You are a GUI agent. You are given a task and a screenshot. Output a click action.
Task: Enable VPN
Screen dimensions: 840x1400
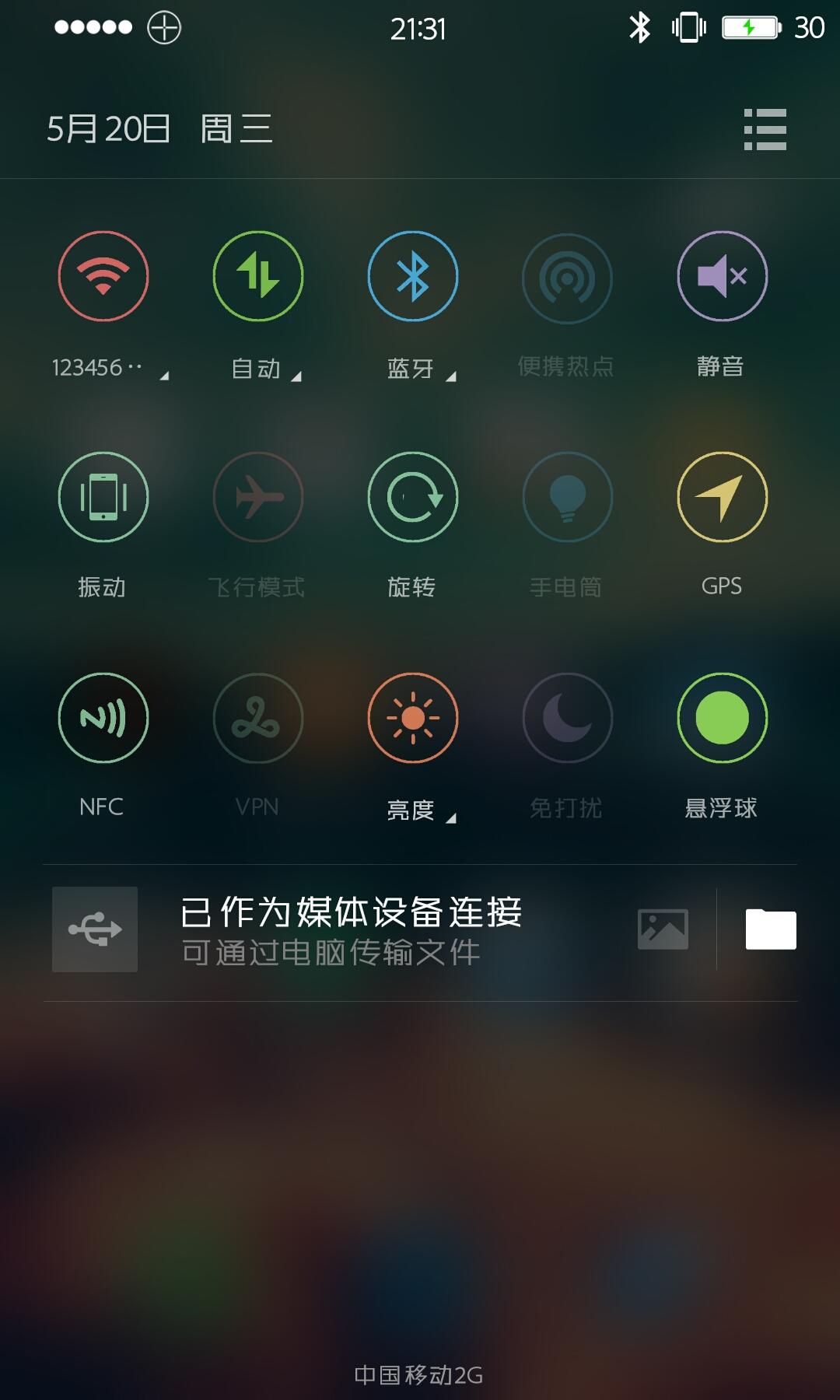[x=258, y=718]
